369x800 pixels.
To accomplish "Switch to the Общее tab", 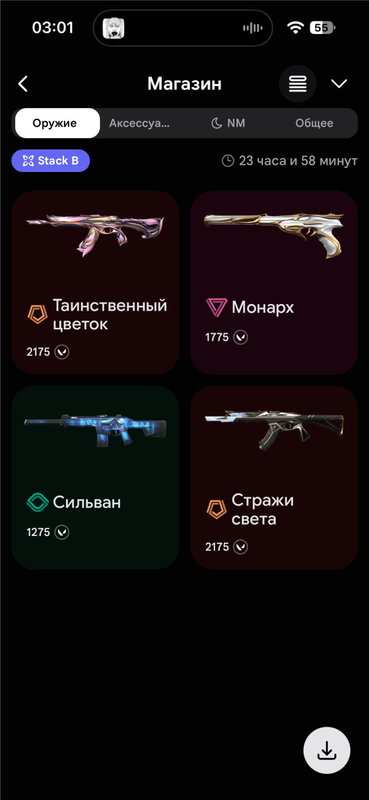I will coord(314,123).
